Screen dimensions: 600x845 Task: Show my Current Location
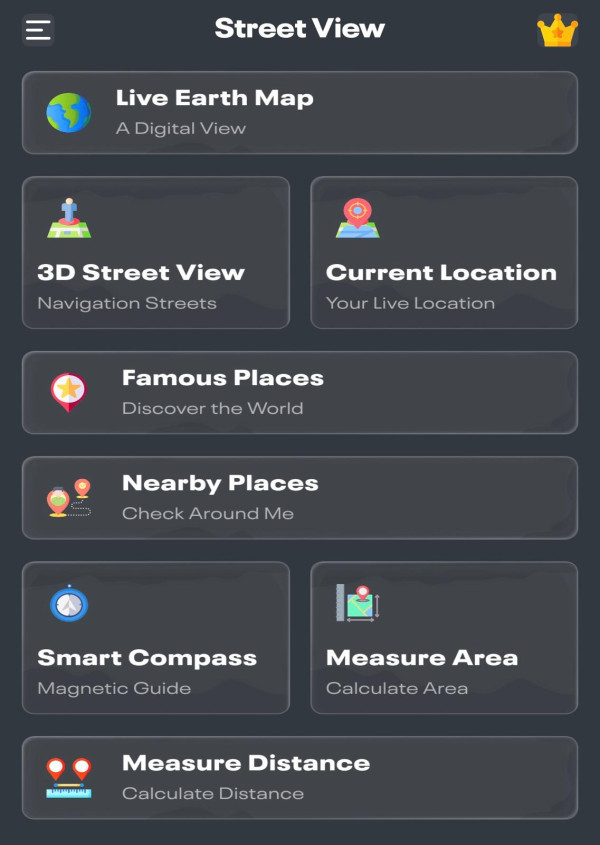[443, 253]
